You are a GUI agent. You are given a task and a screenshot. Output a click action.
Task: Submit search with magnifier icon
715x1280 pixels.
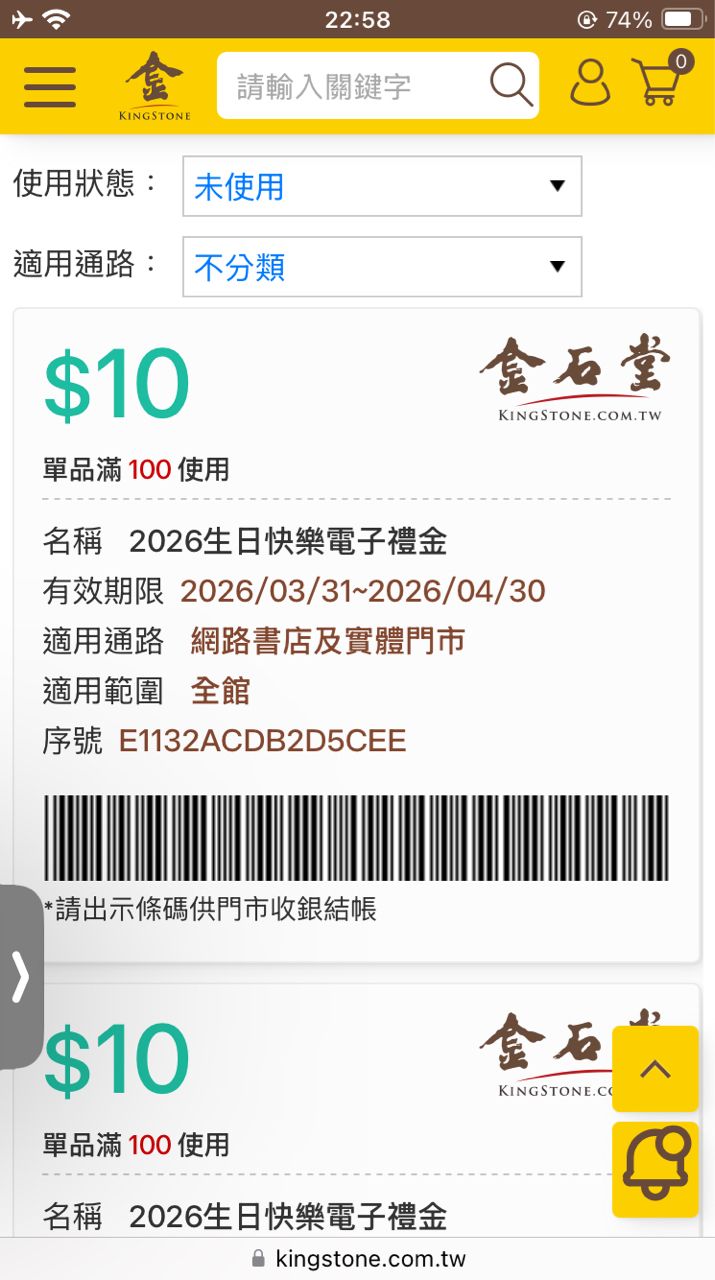(511, 86)
